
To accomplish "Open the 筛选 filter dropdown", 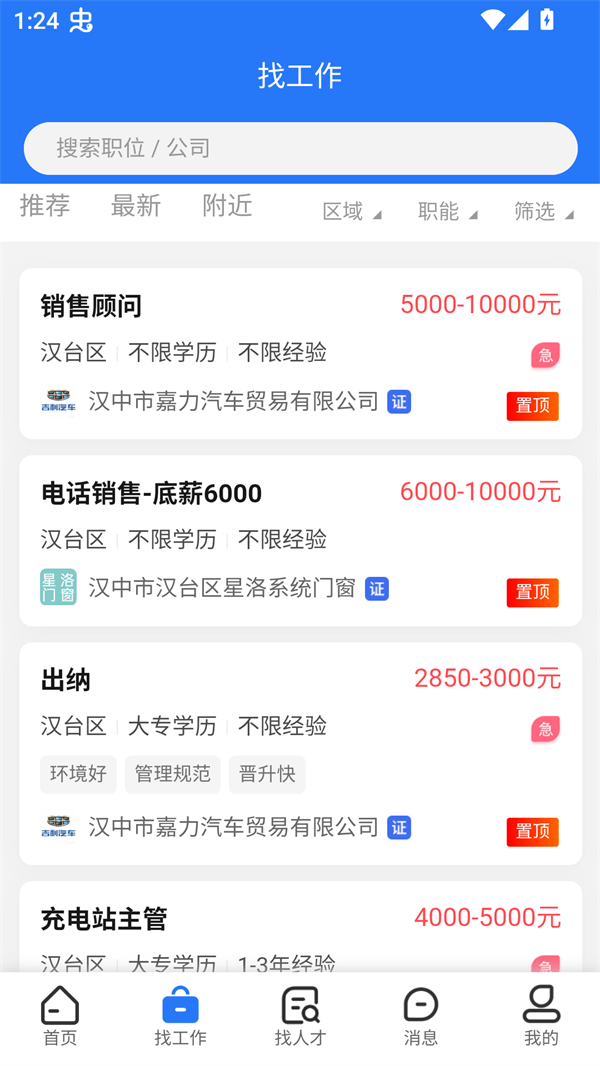I will 543,212.
